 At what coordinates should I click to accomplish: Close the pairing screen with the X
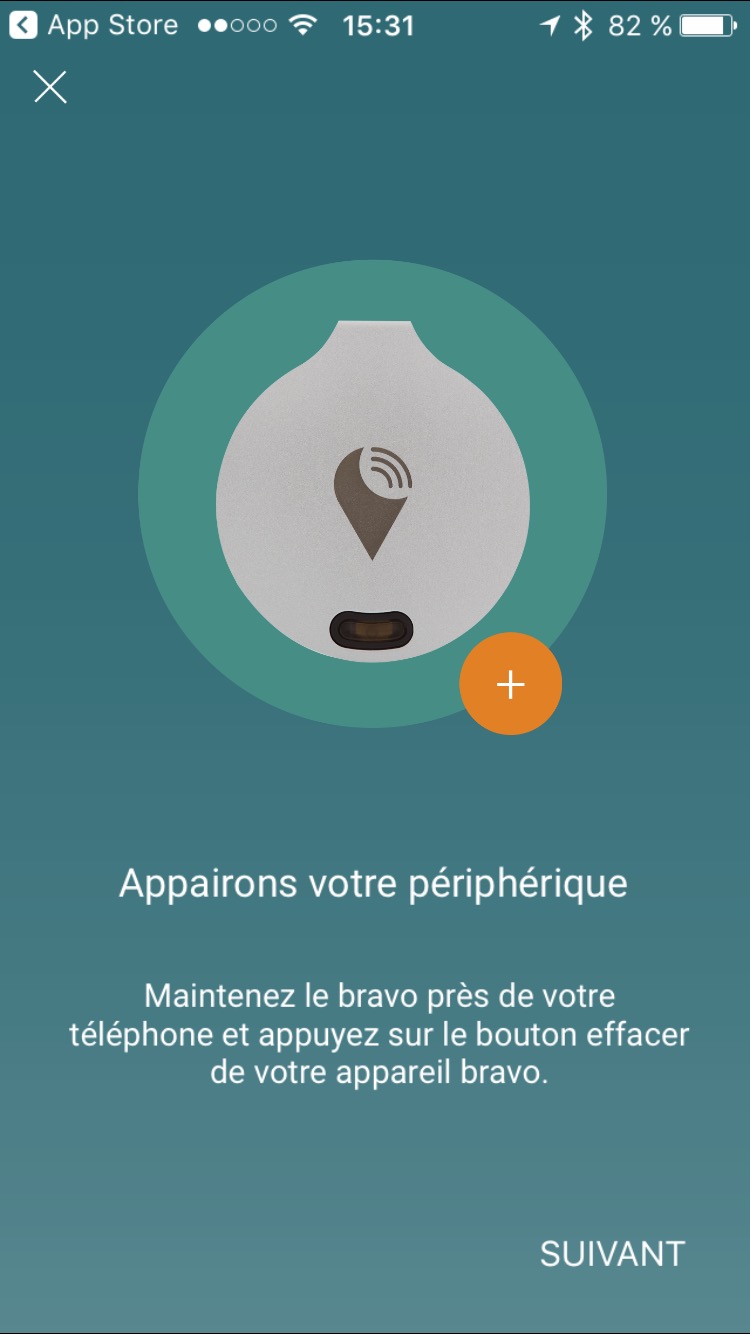pos(50,87)
